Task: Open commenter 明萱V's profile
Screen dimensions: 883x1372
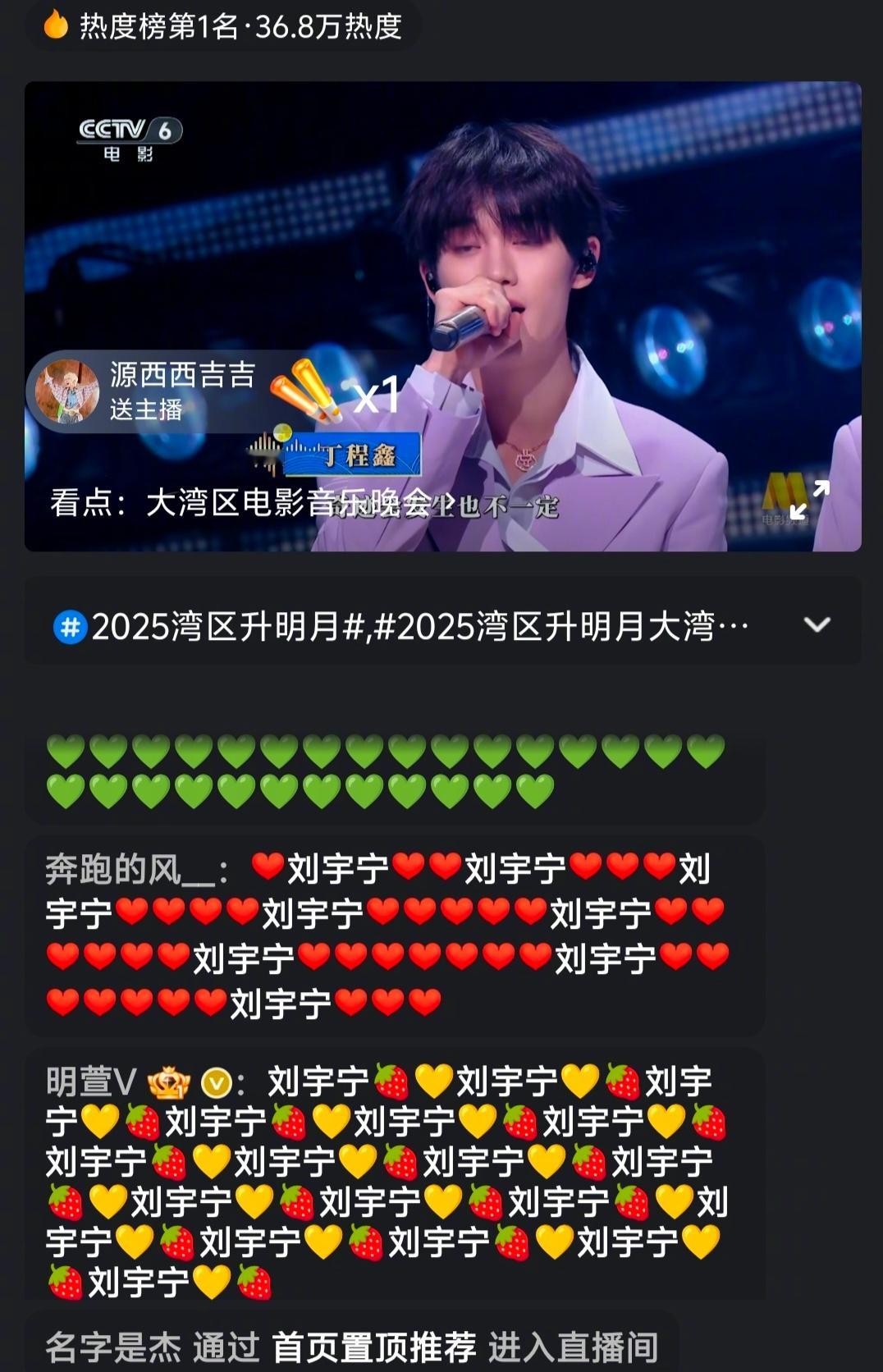Action: coord(90,1083)
